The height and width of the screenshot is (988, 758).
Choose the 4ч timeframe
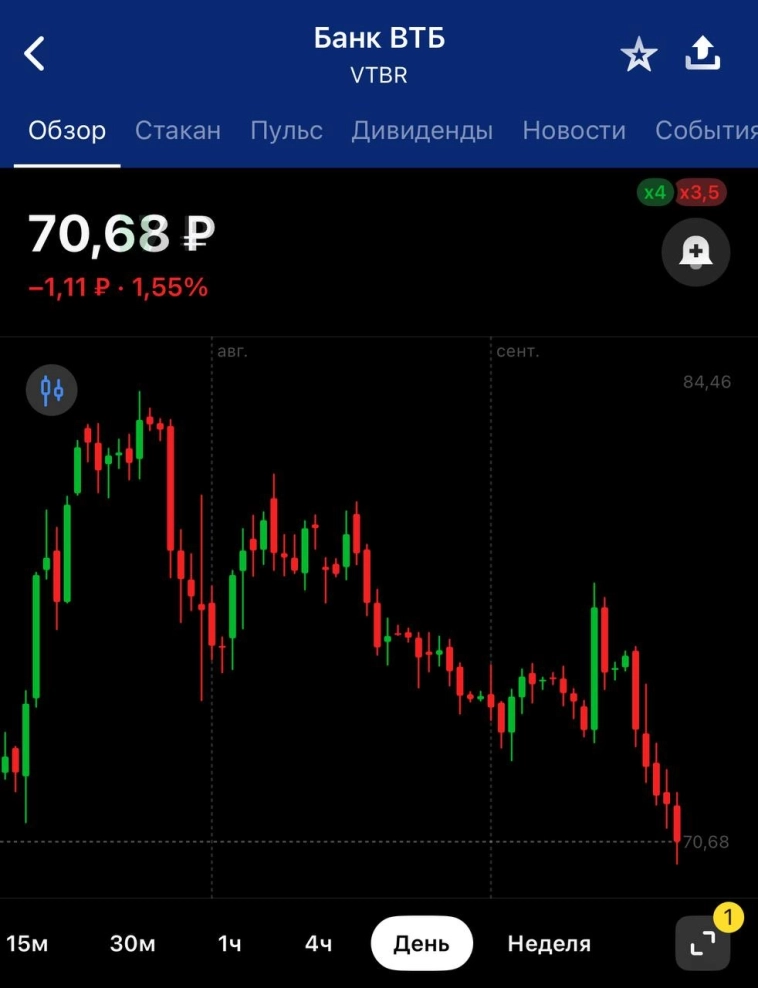[x=317, y=941]
